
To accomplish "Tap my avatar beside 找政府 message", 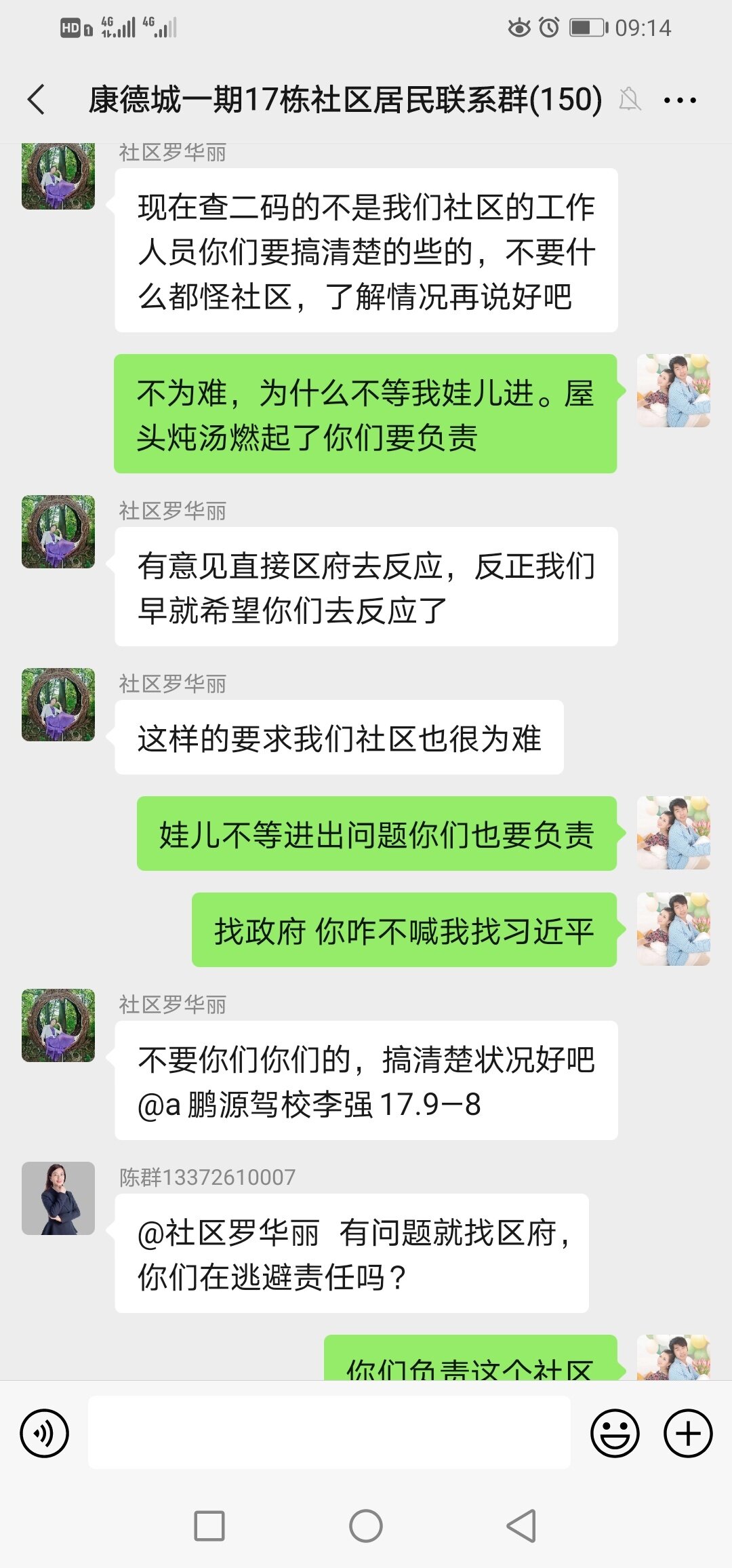I will [x=673, y=929].
